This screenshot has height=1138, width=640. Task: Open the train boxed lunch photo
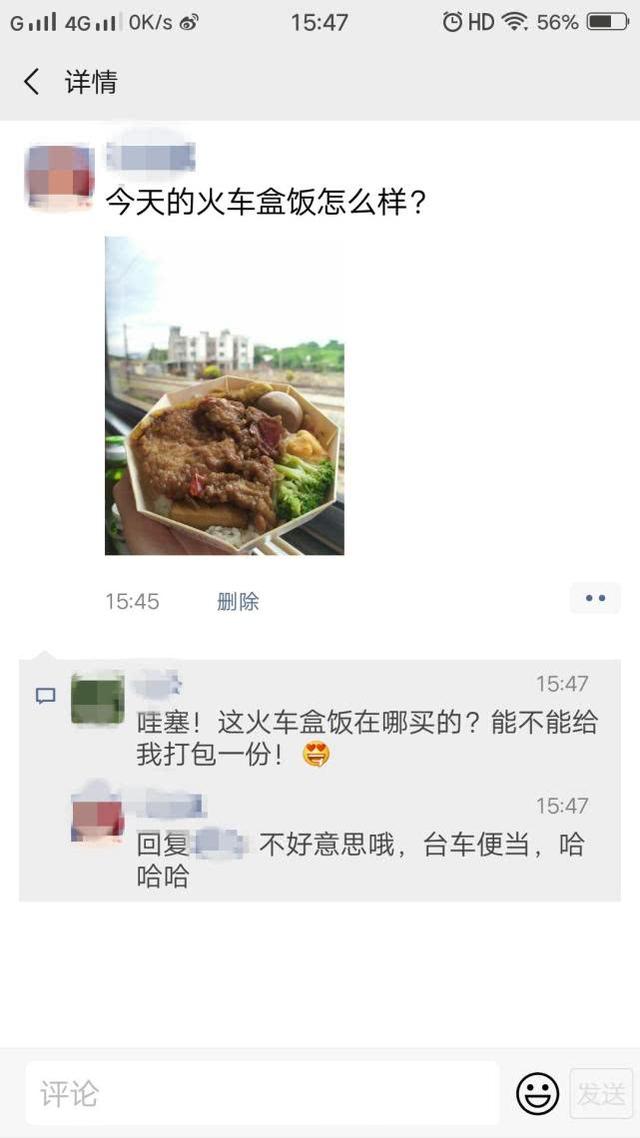click(224, 396)
